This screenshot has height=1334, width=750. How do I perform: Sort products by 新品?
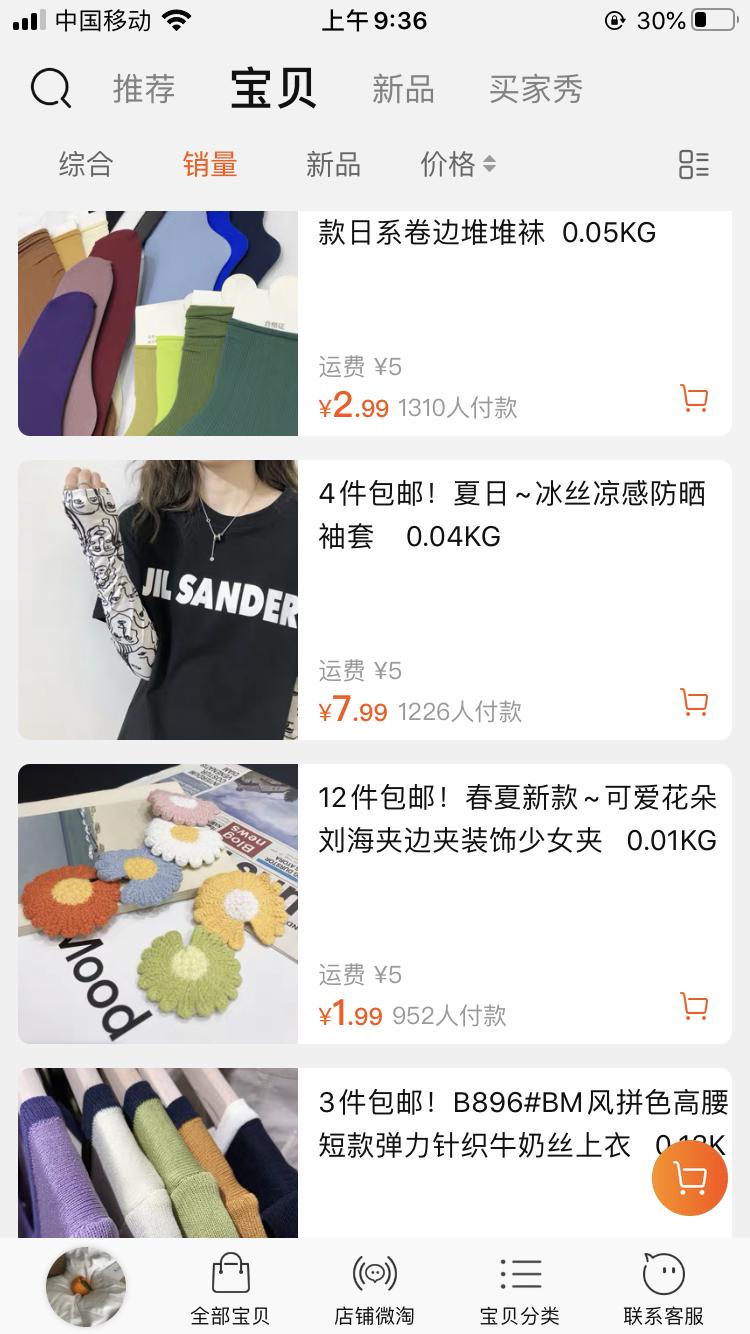coord(334,166)
